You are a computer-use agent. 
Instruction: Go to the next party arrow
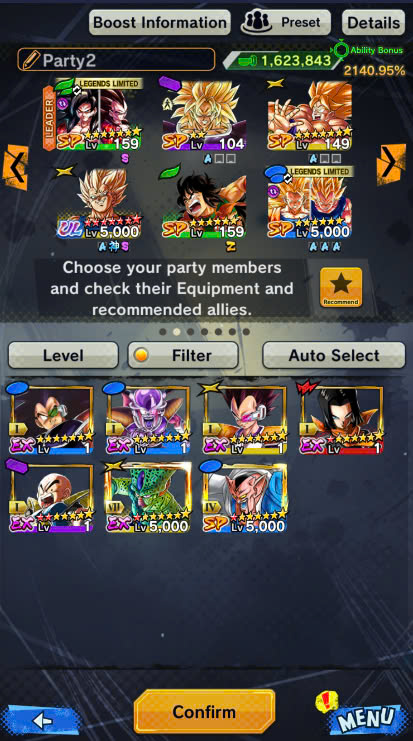click(391, 165)
